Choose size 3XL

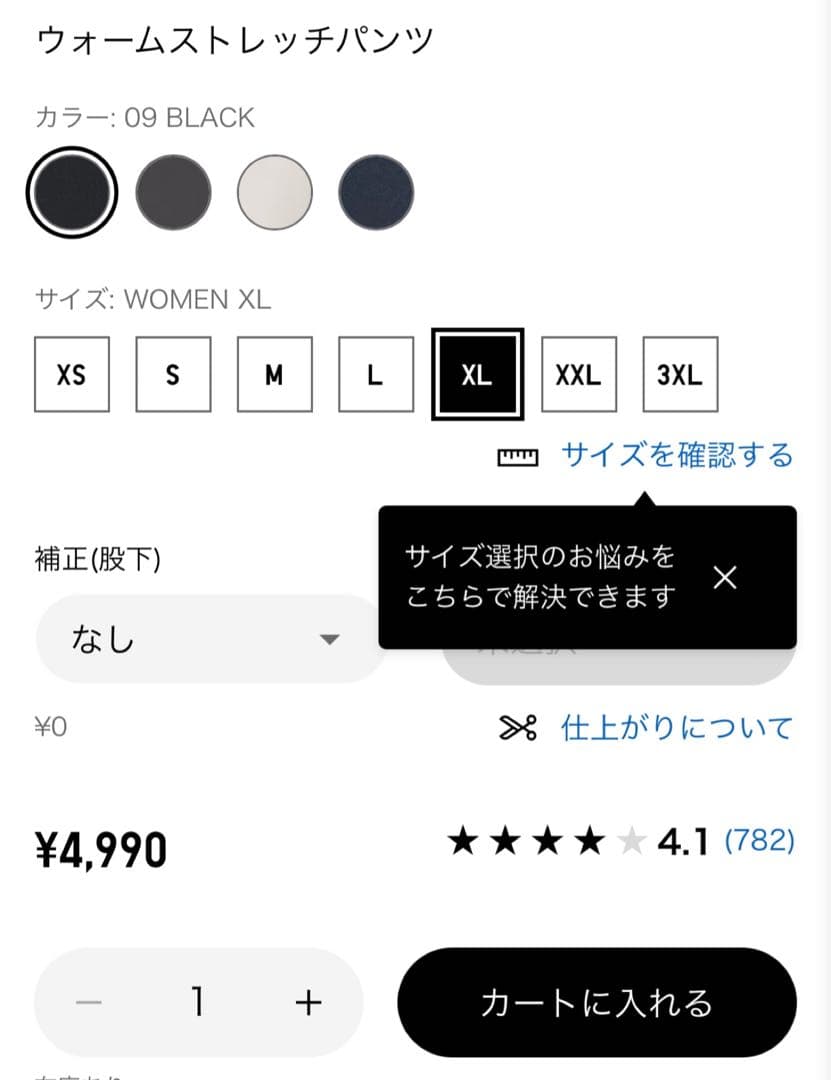pos(680,375)
